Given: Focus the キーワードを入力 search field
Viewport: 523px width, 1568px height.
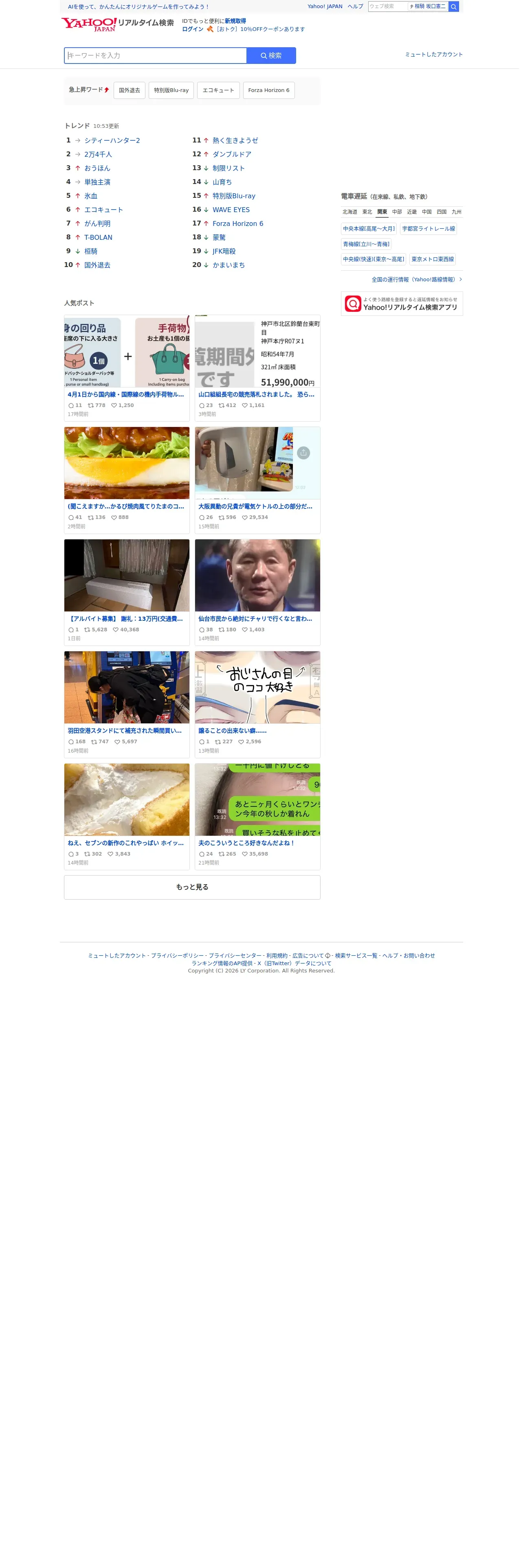Looking at the screenshot, I should tap(156, 56).
